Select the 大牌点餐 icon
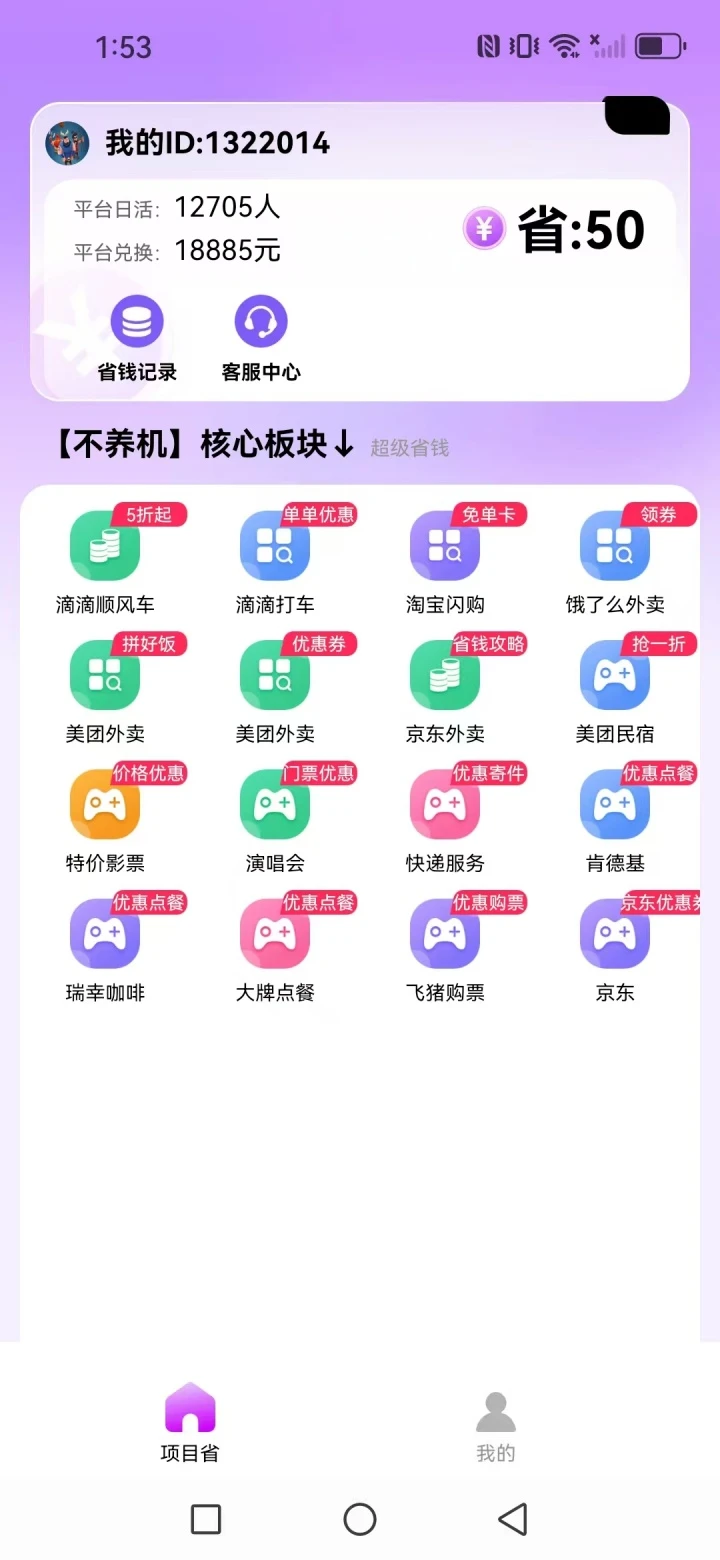The height and width of the screenshot is (1560, 720). [x=274, y=933]
